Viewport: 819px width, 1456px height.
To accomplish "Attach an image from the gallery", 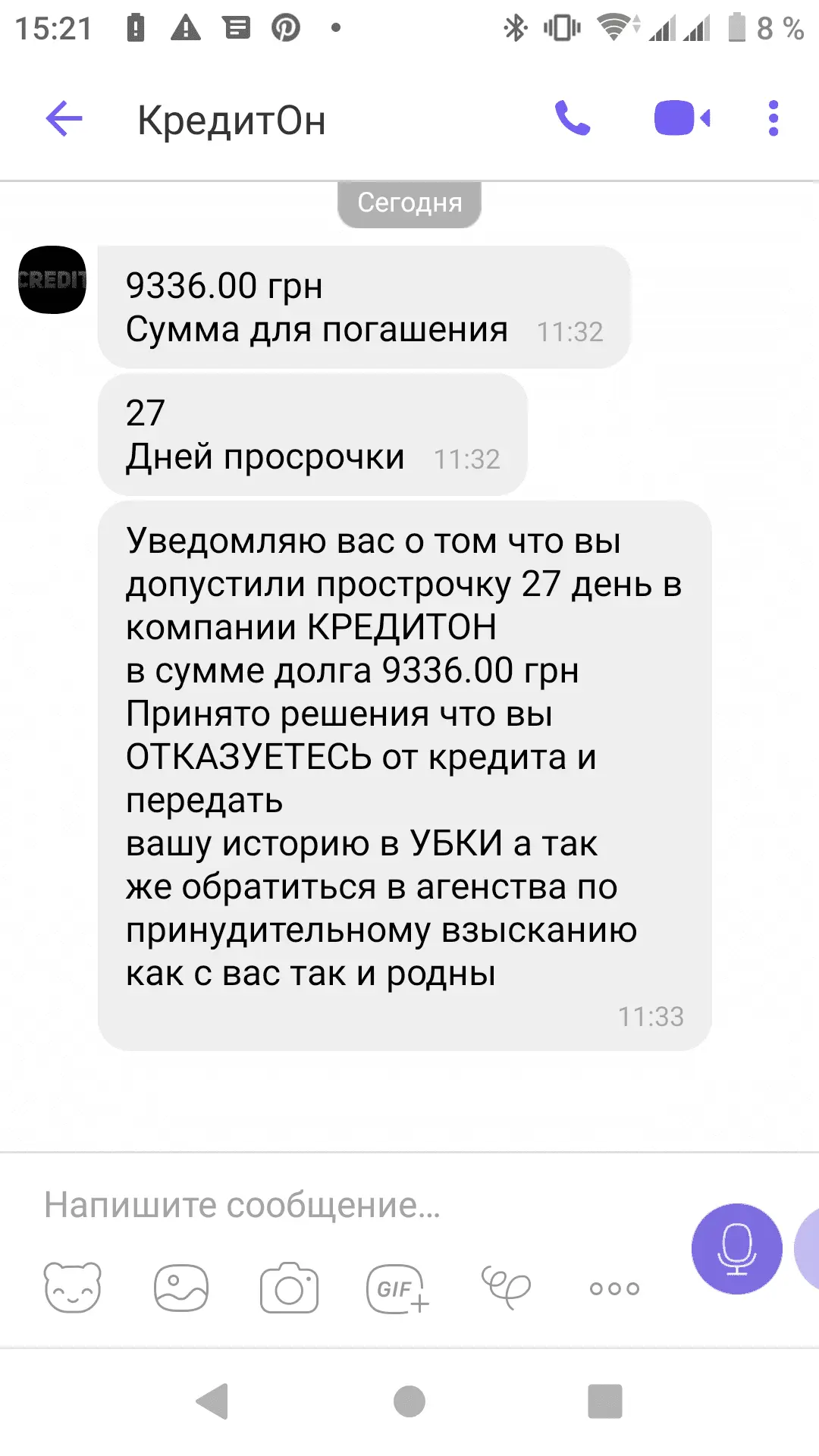I will click(x=181, y=1288).
